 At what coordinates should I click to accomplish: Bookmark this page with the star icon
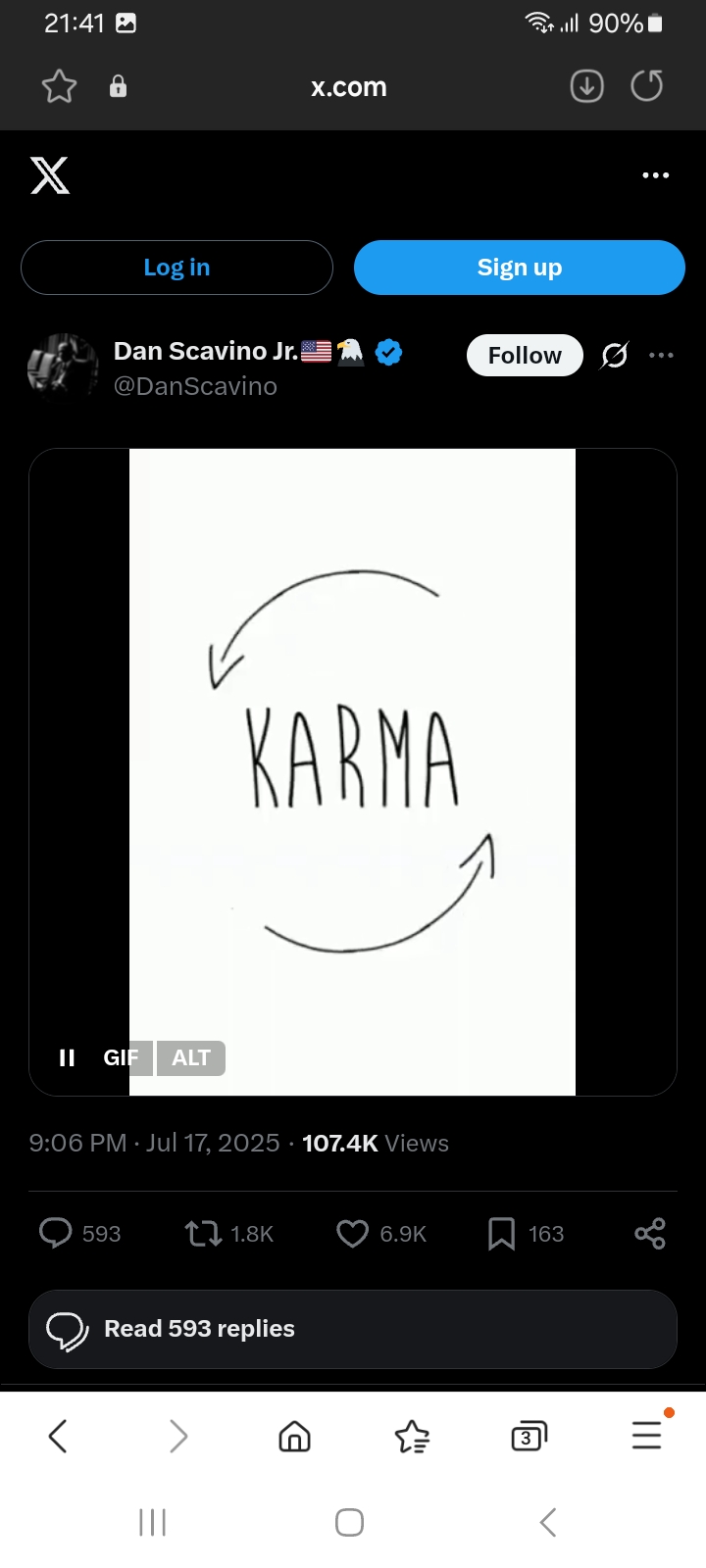coord(59,86)
